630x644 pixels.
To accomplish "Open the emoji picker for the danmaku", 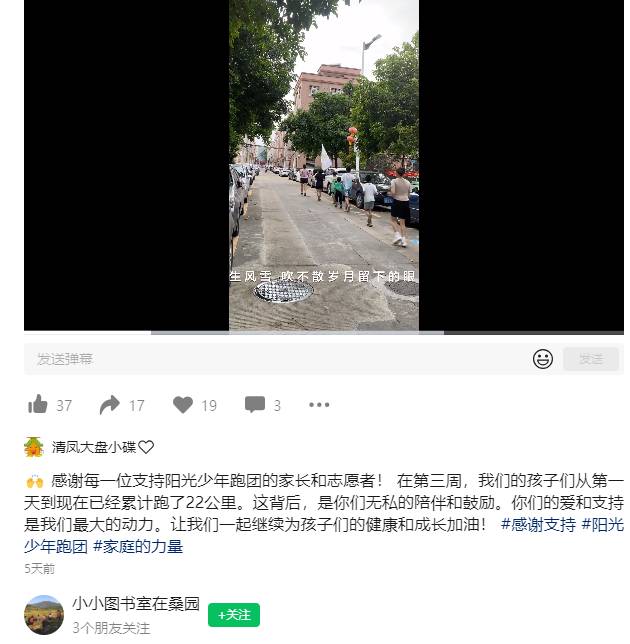I will tap(543, 359).
